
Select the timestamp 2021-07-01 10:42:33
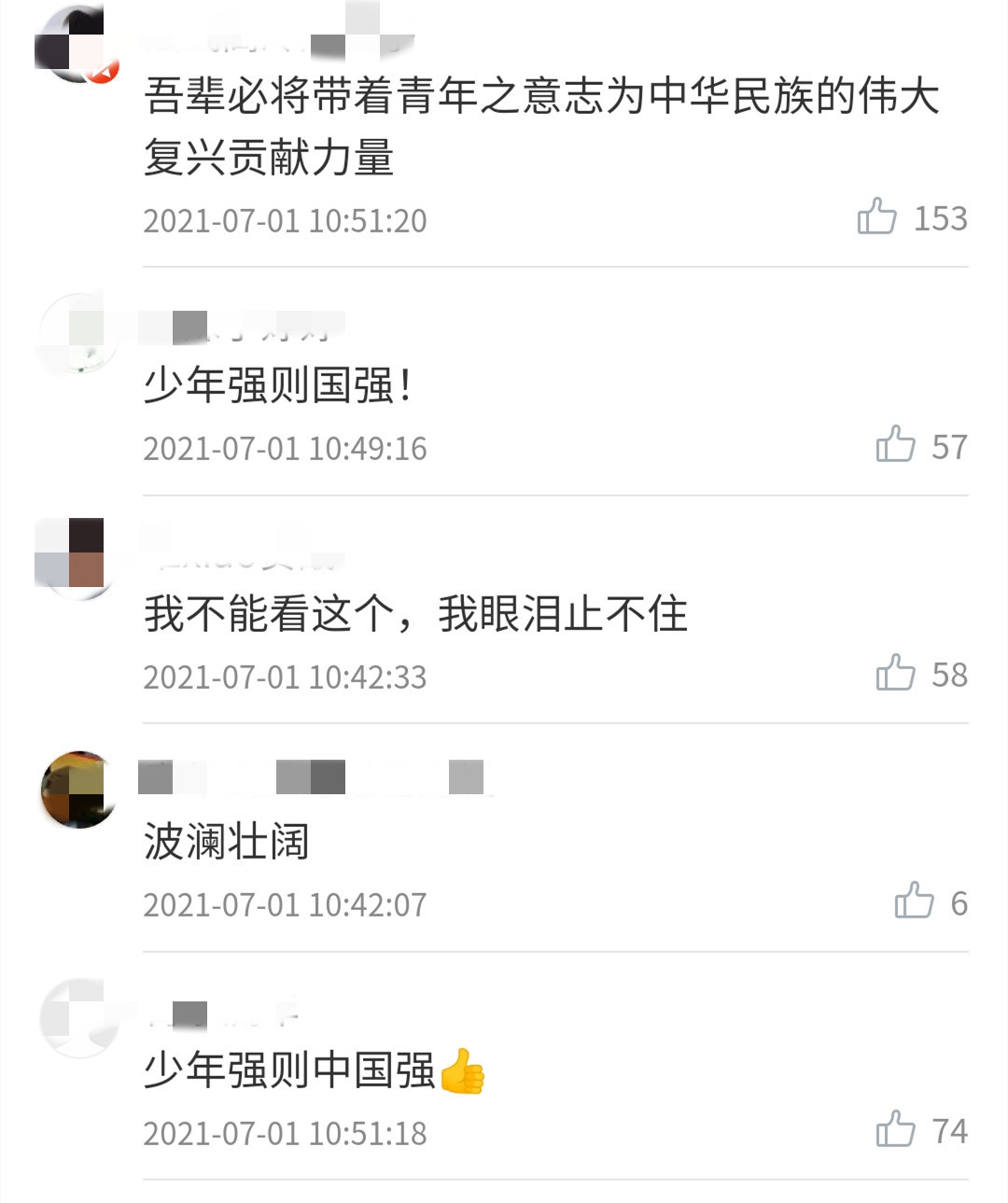pyautogui.click(x=285, y=676)
